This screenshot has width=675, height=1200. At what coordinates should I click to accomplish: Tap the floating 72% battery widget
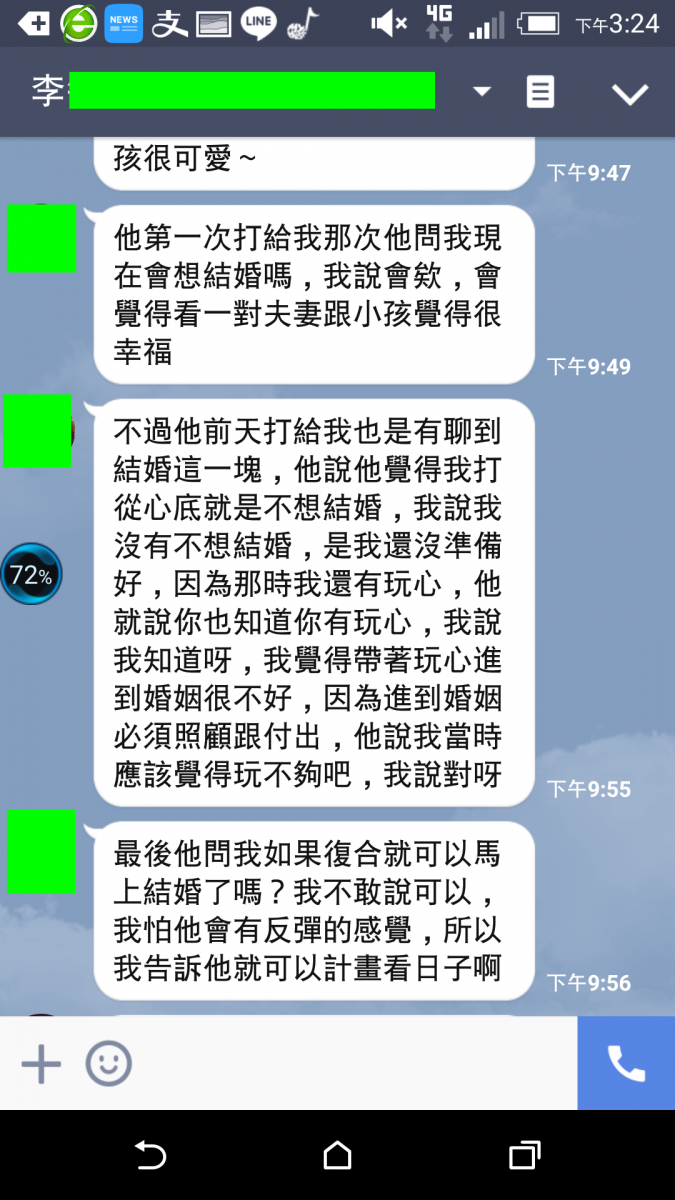point(31,575)
